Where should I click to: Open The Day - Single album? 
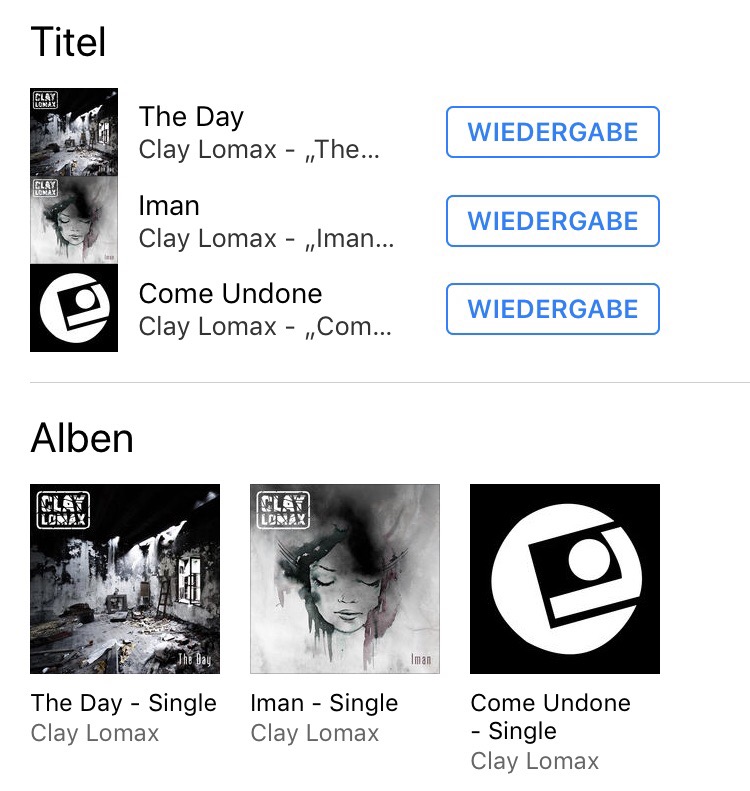tap(125, 579)
